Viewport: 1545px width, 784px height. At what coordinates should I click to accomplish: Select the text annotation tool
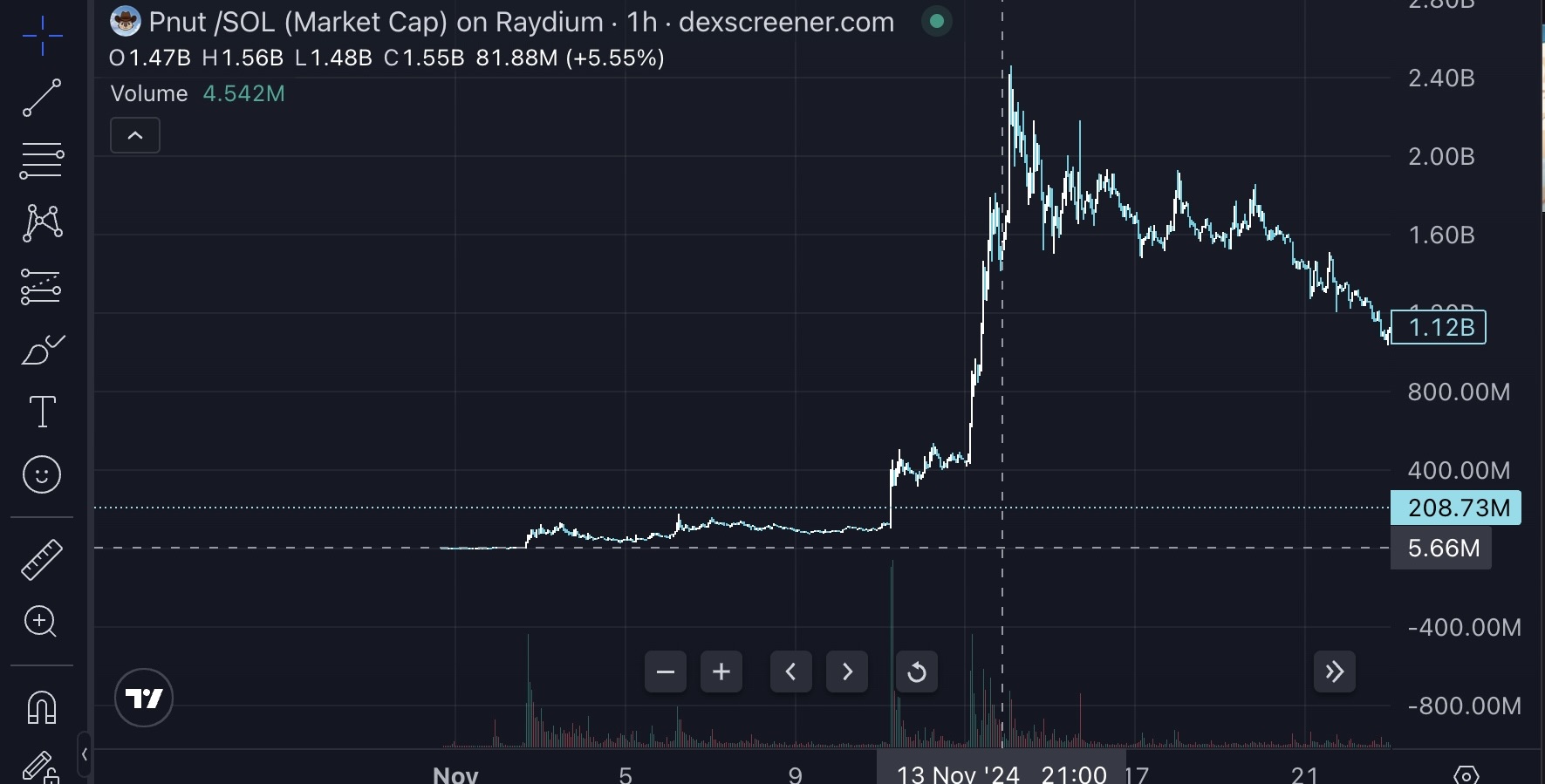click(42, 412)
